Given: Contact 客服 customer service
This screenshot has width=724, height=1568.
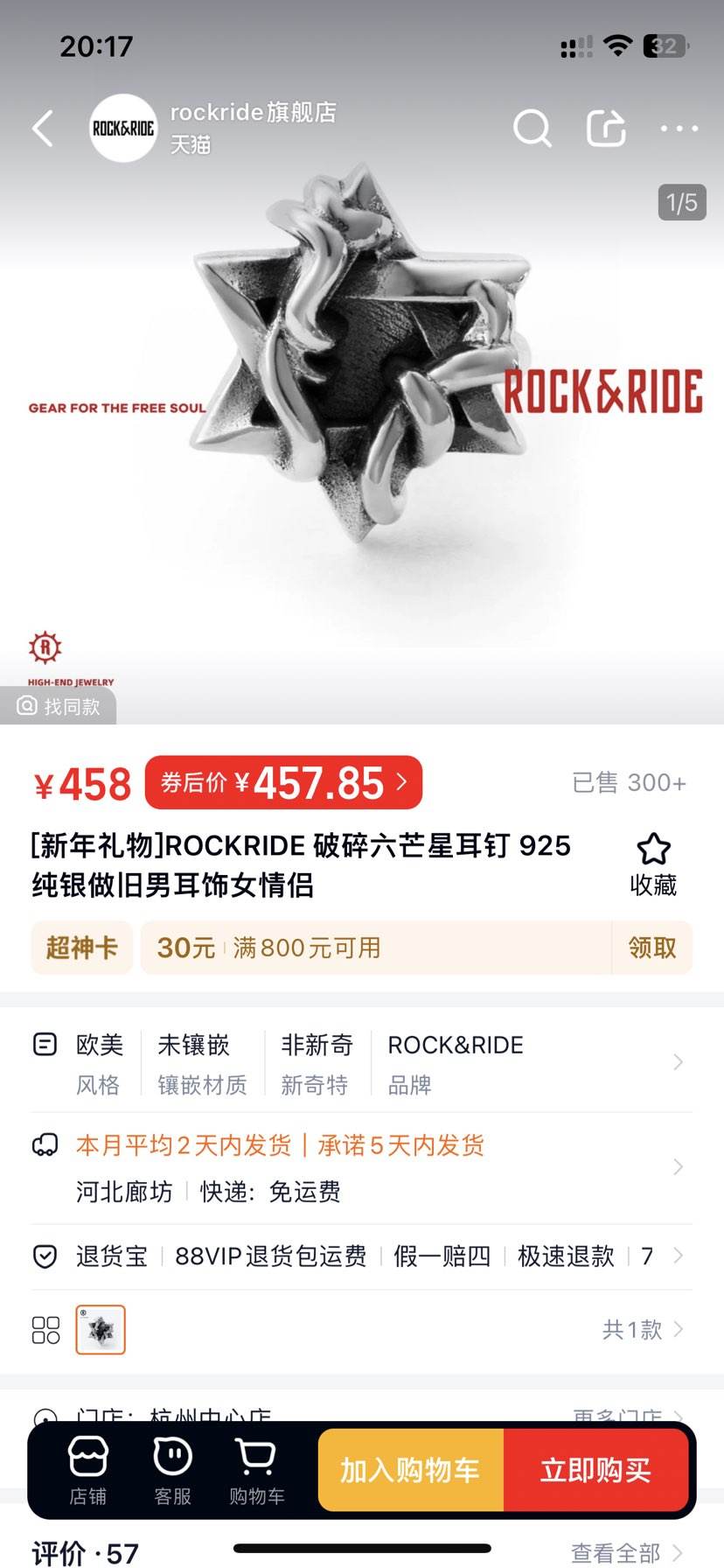Looking at the screenshot, I should [x=171, y=1468].
